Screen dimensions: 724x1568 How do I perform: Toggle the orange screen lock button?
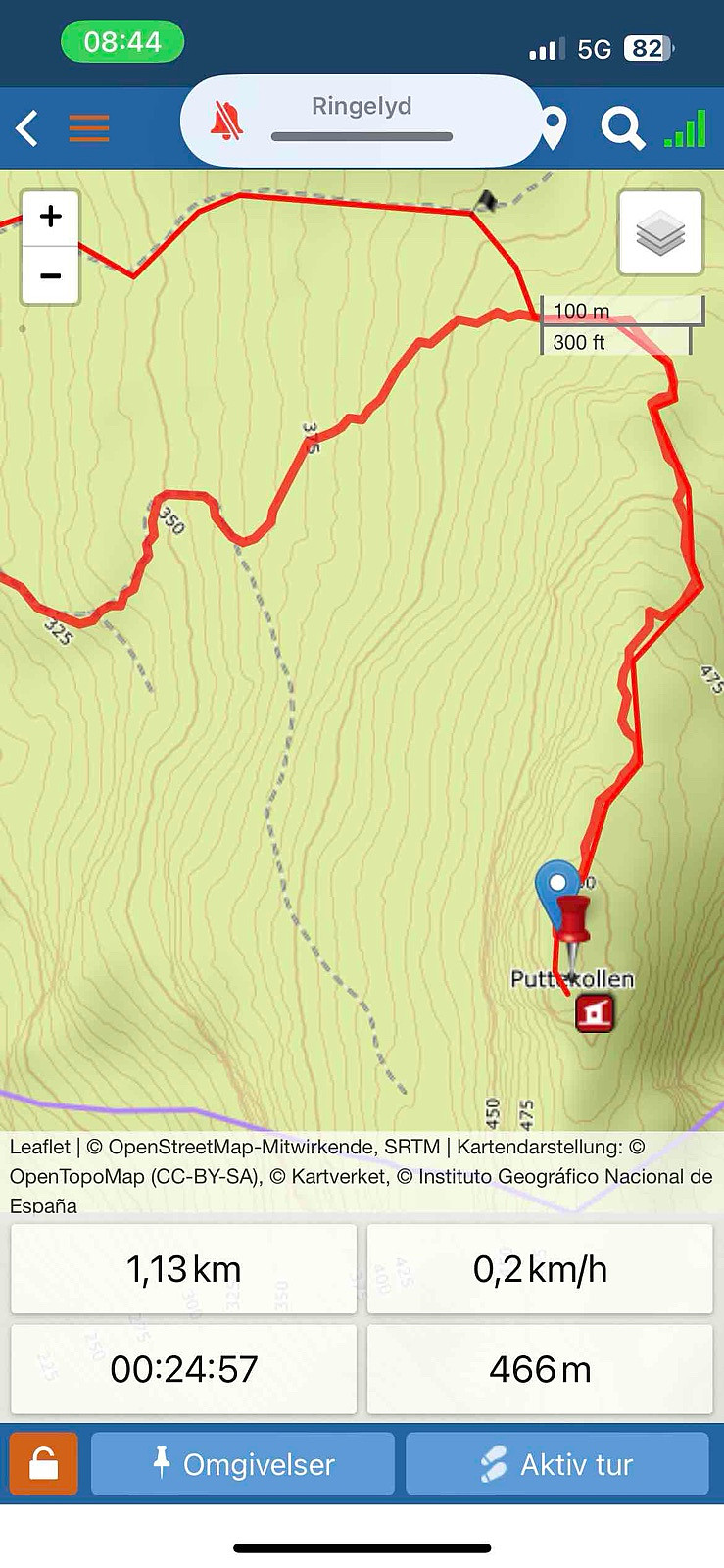click(x=43, y=1464)
